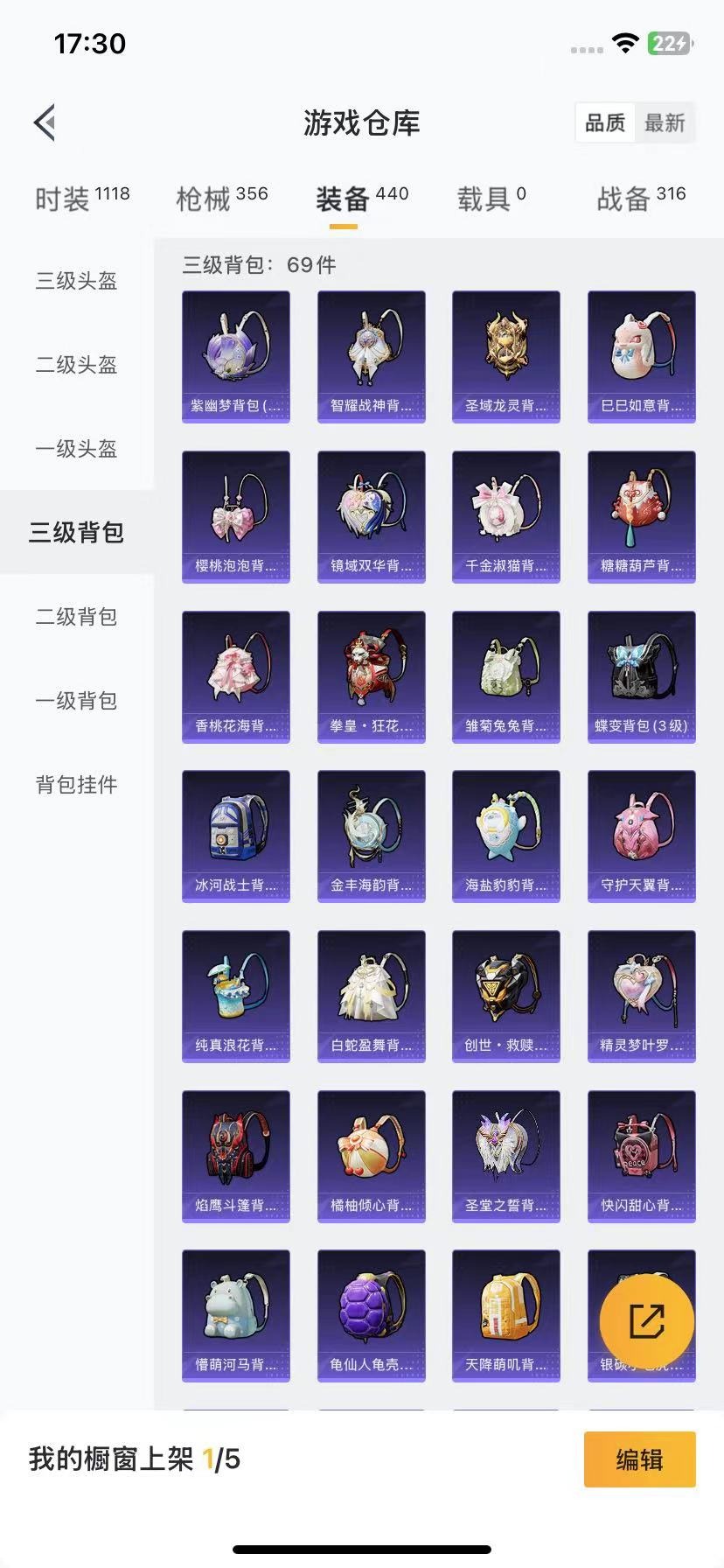Select 一级头盔 category
724x1568 pixels.
click(x=76, y=449)
